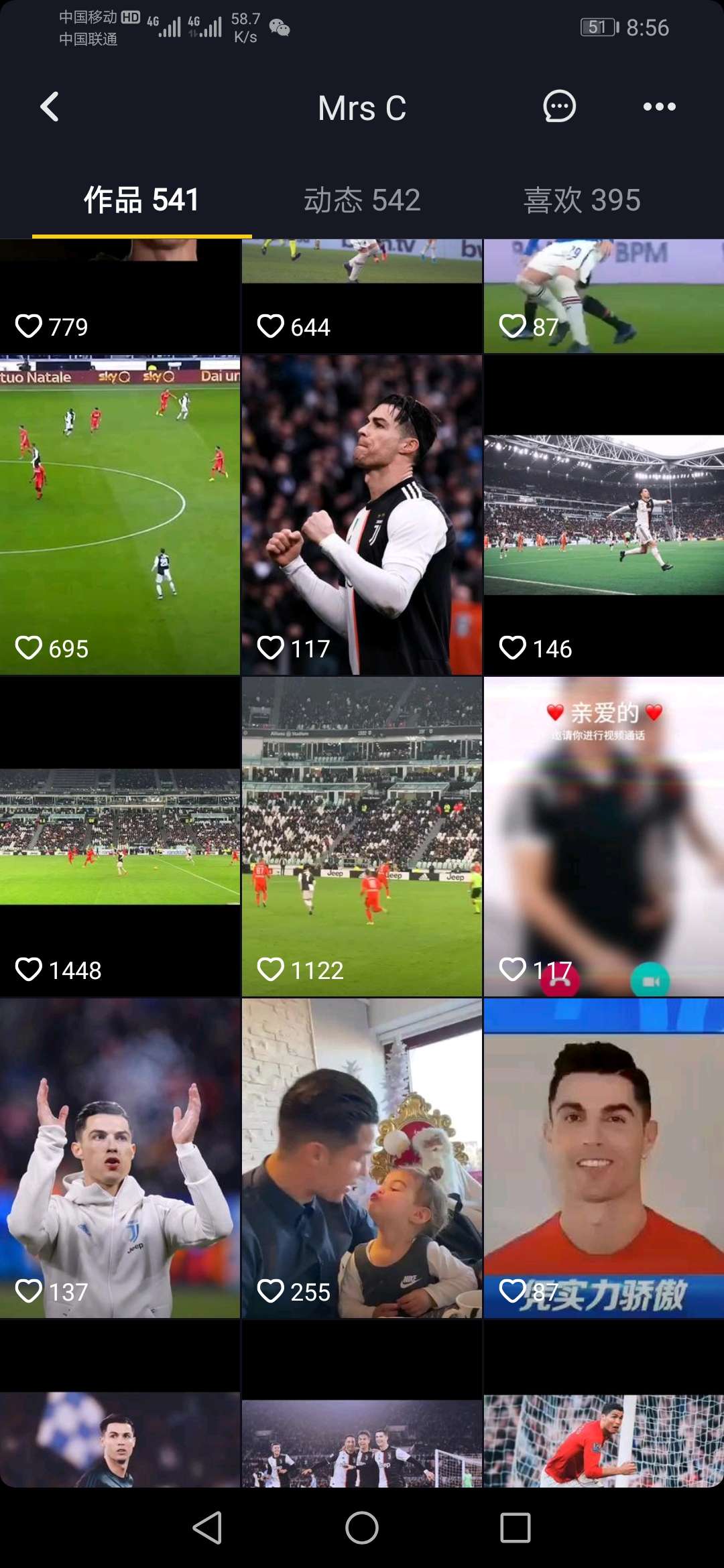Open the system recent apps button
The height and width of the screenshot is (1568, 724).
(516, 1528)
